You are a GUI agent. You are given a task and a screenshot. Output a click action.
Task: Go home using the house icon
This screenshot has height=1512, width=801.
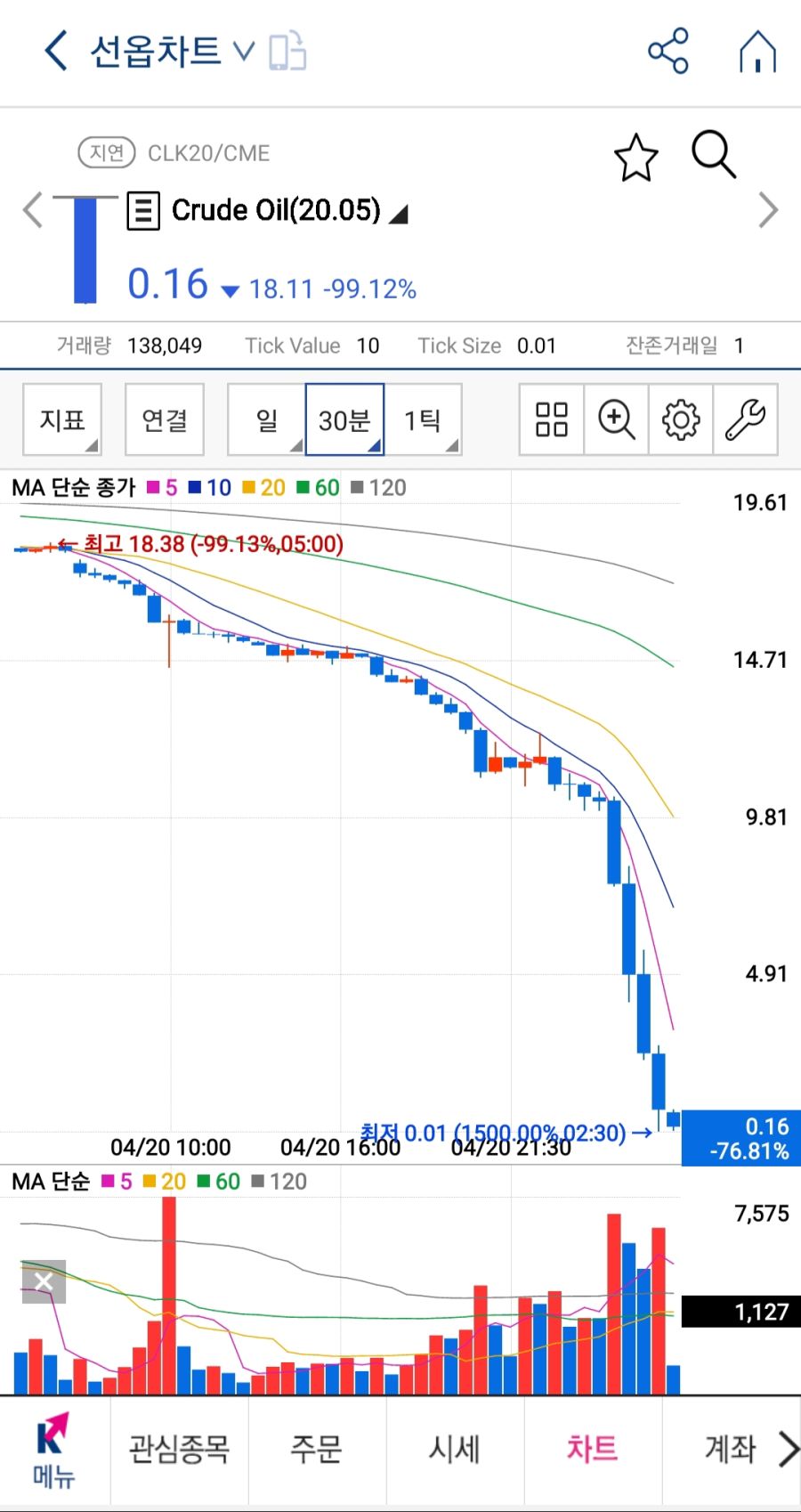pyautogui.click(x=758, y=51)
